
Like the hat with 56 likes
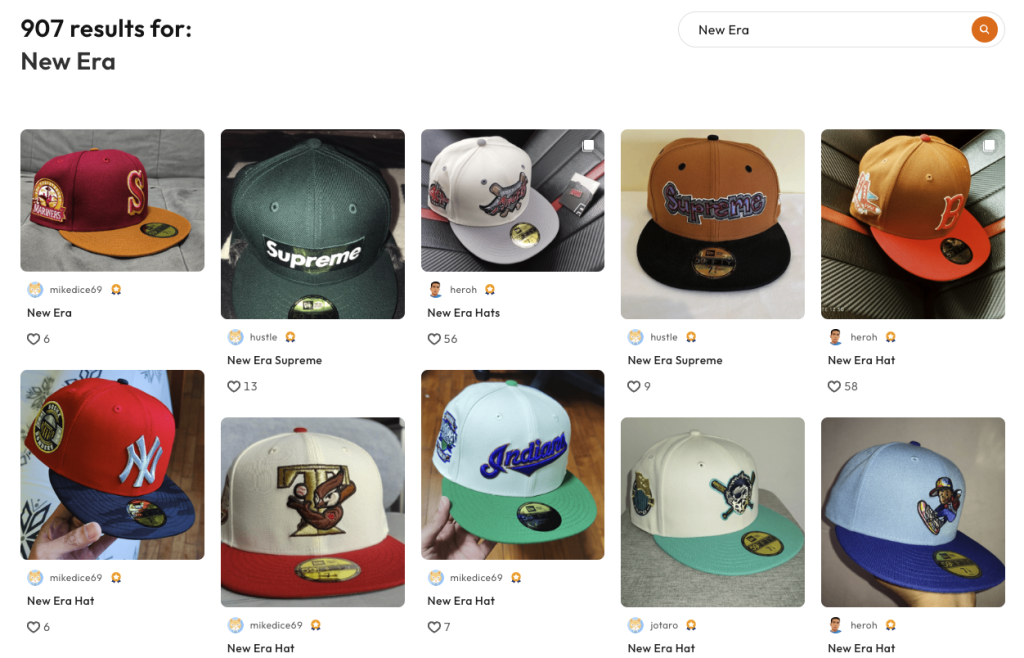click(434, 339)
